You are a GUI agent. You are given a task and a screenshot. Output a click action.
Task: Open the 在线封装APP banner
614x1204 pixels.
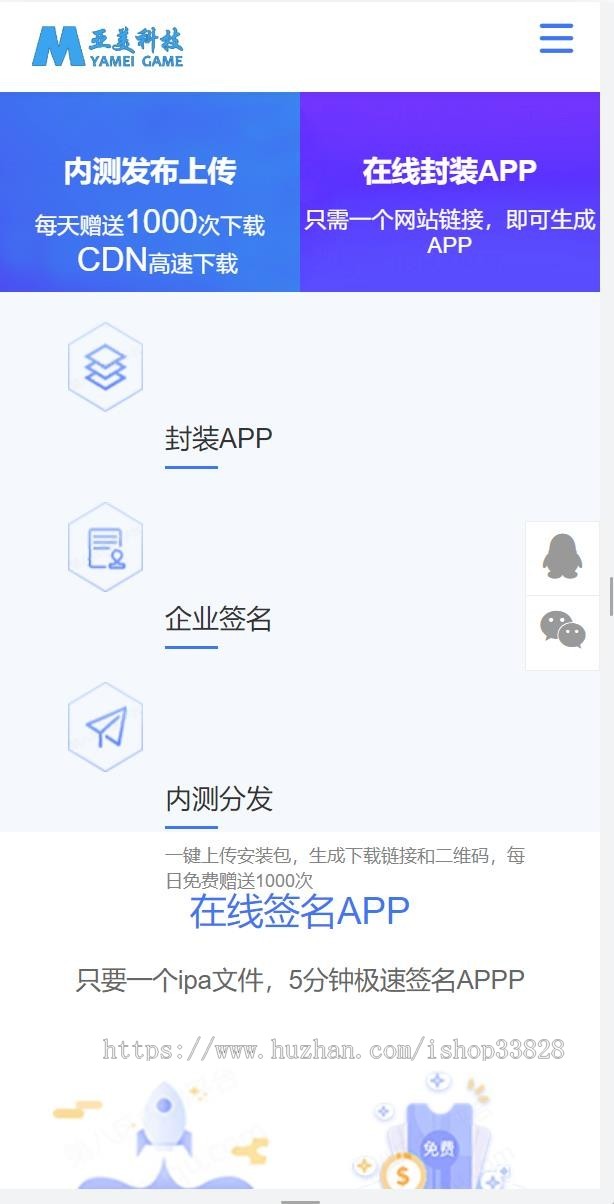pos(449,192)
